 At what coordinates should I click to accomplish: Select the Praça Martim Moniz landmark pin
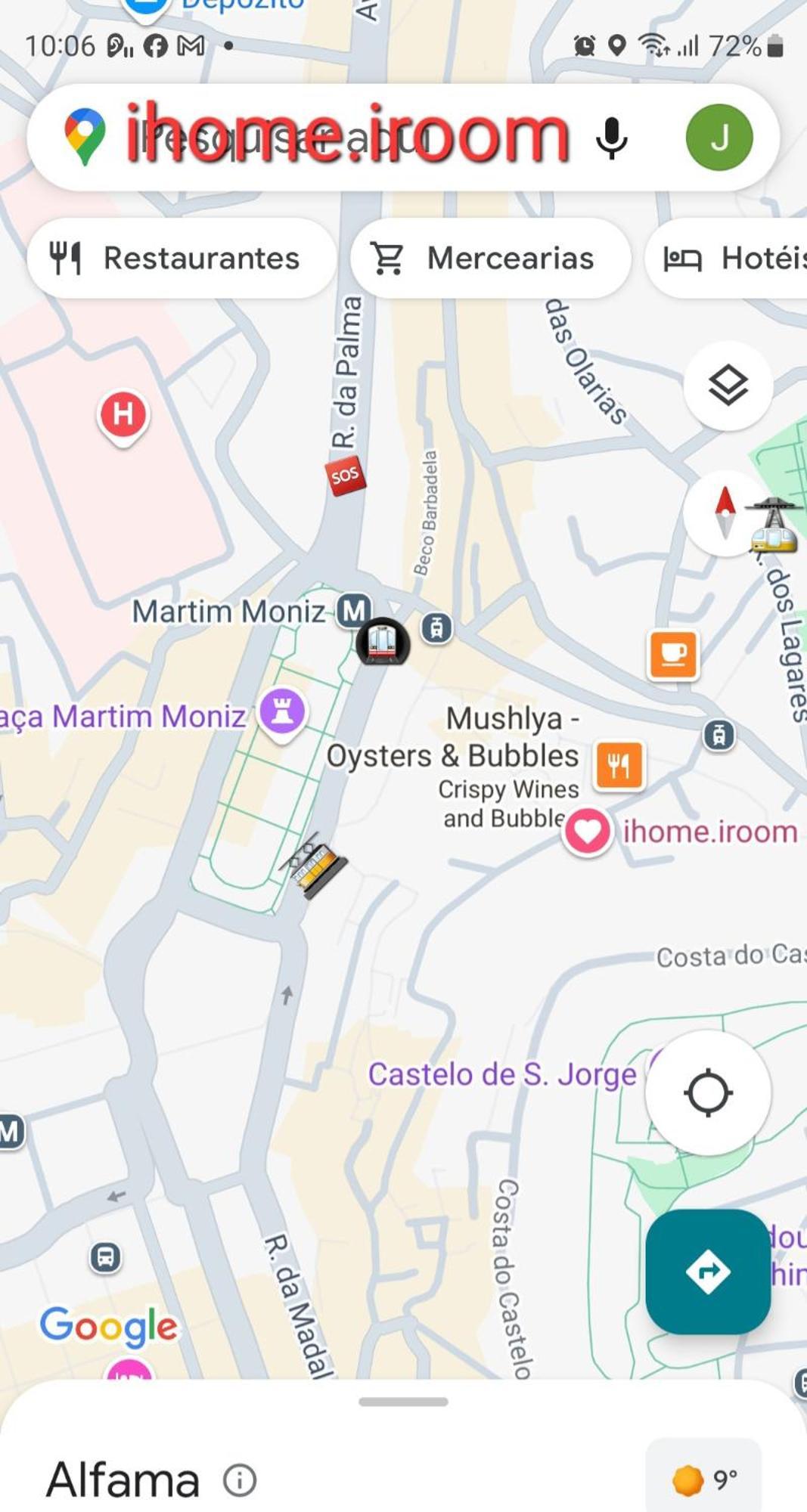pos(282,712)
